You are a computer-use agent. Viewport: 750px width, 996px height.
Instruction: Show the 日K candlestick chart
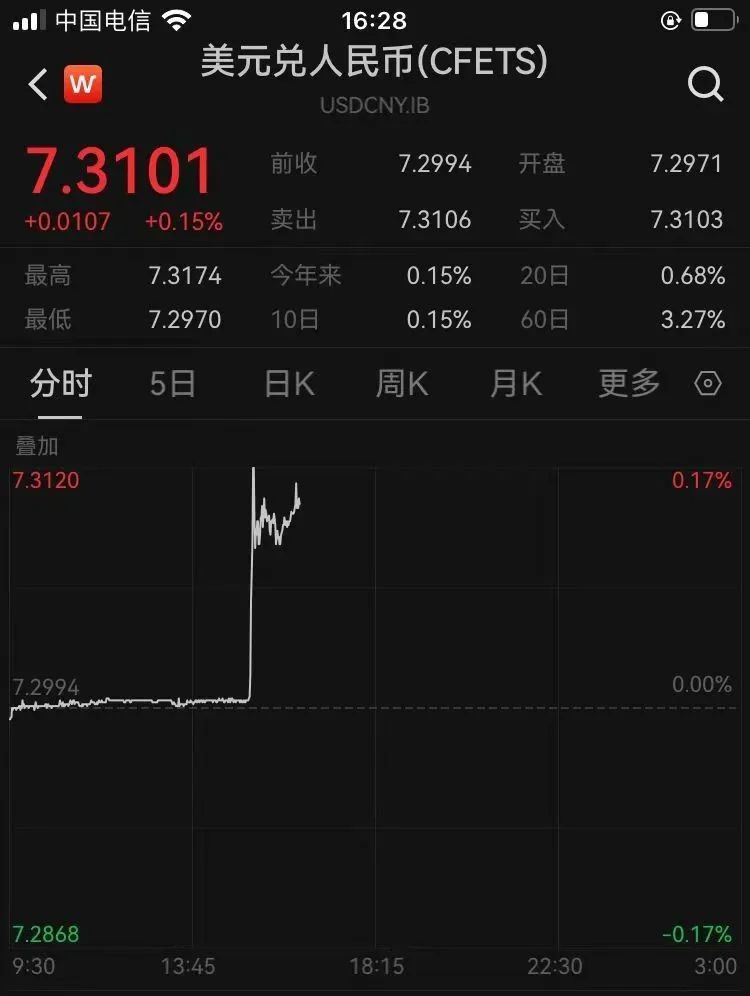click(289, 383)
